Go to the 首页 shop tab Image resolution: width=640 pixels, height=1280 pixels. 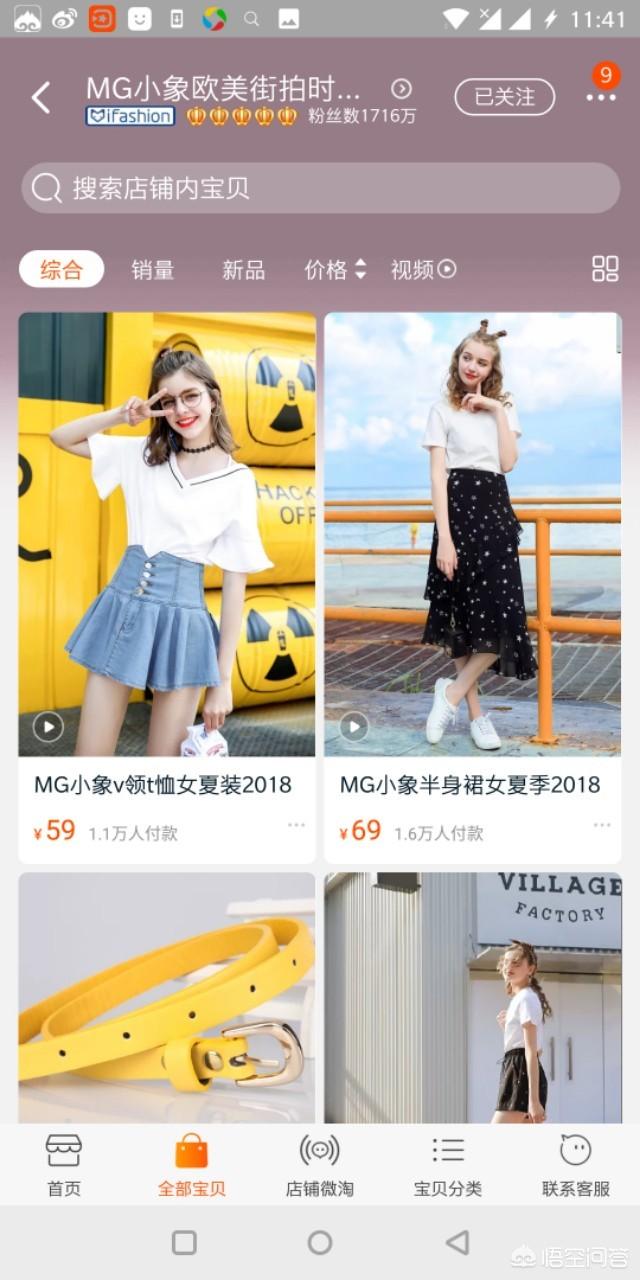(64, 1165)
